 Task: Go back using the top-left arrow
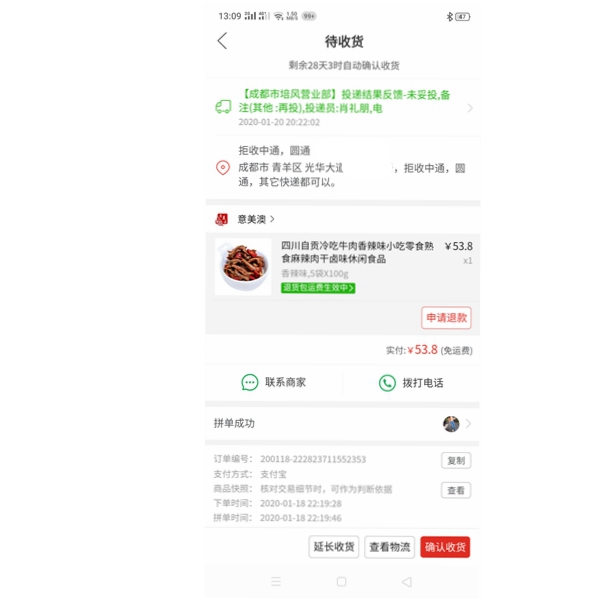222,41
